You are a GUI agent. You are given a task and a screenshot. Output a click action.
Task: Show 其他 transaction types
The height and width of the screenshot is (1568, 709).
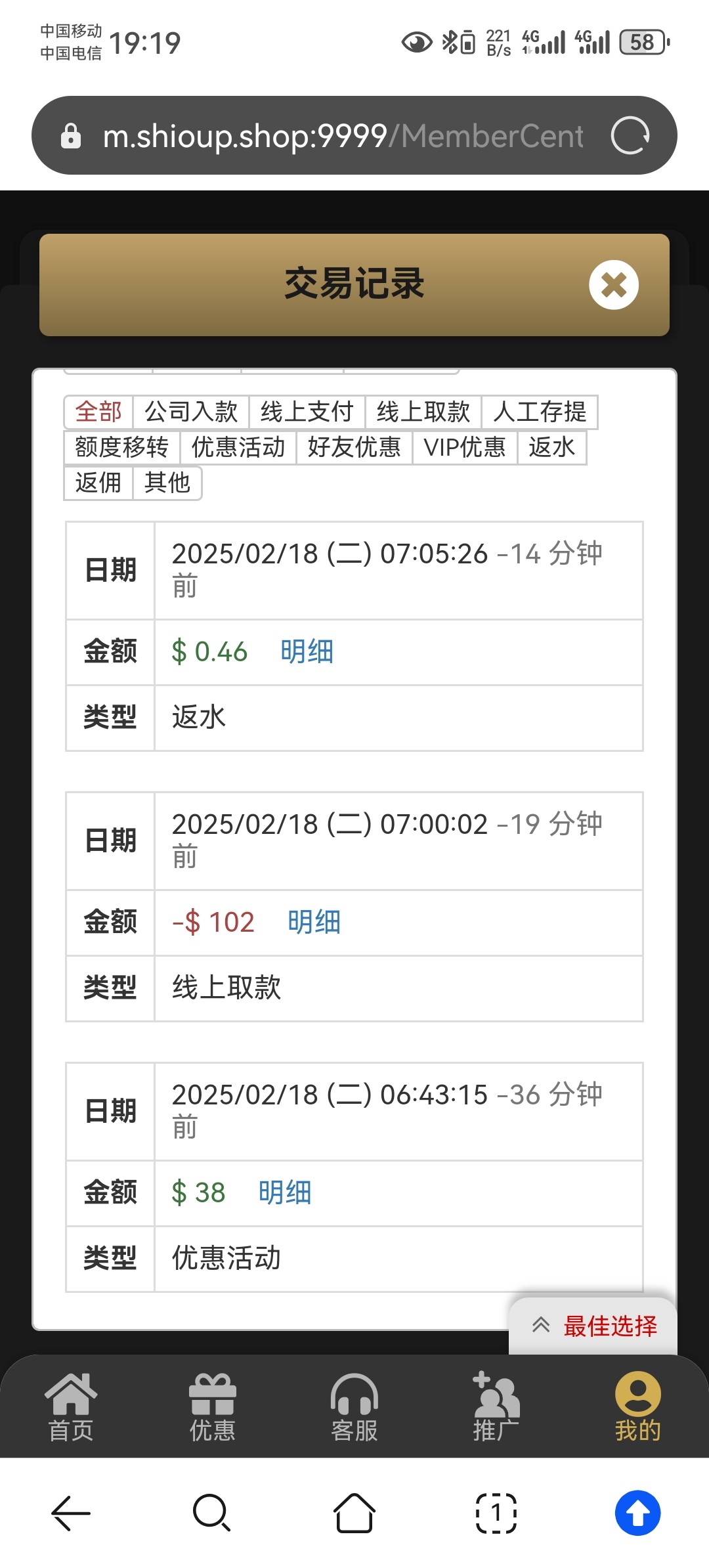click(167, 483)
